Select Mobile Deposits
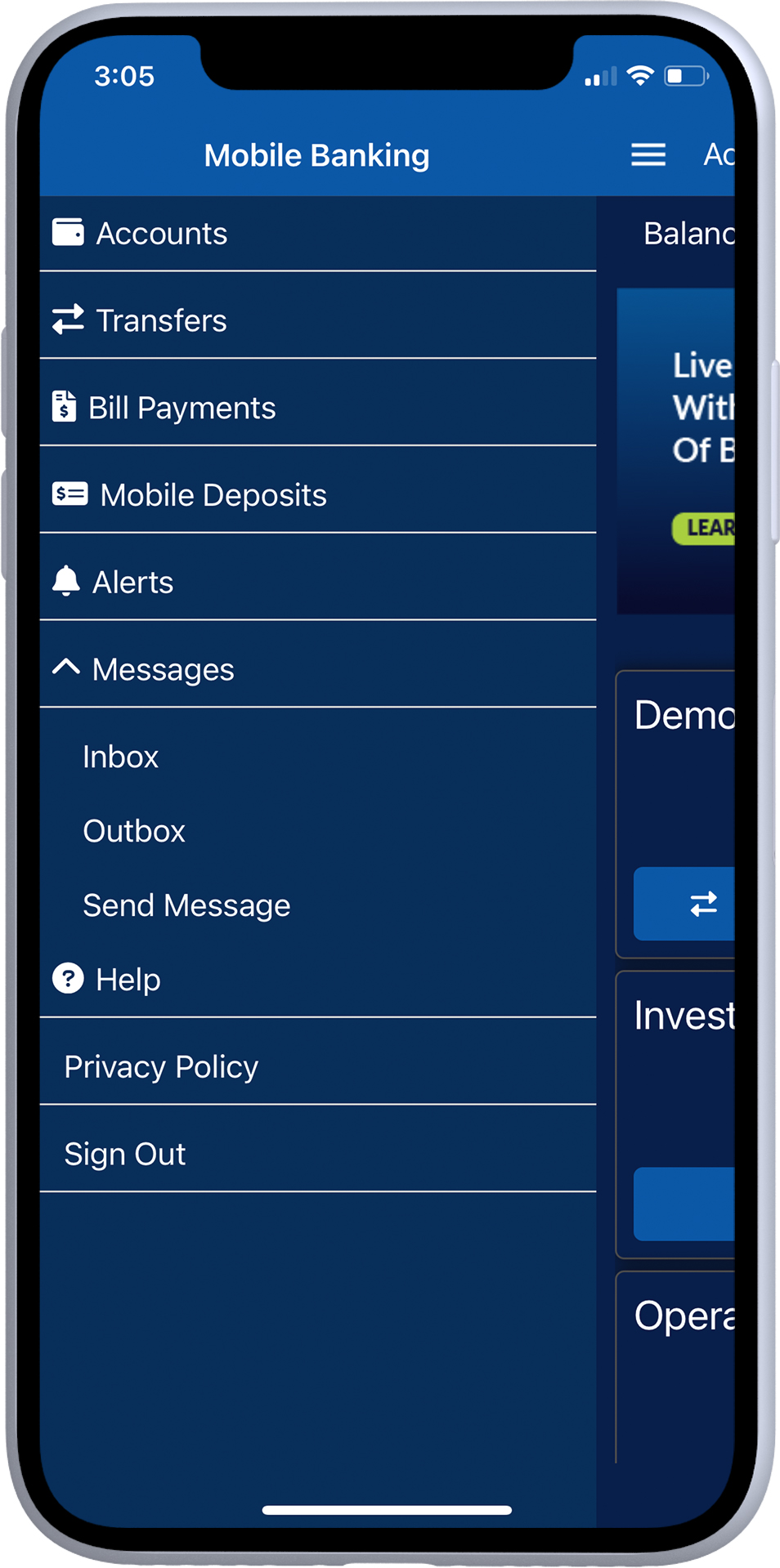Image resolution: width=780 pixels, height=1568 pixels. [x=318, y=495]
